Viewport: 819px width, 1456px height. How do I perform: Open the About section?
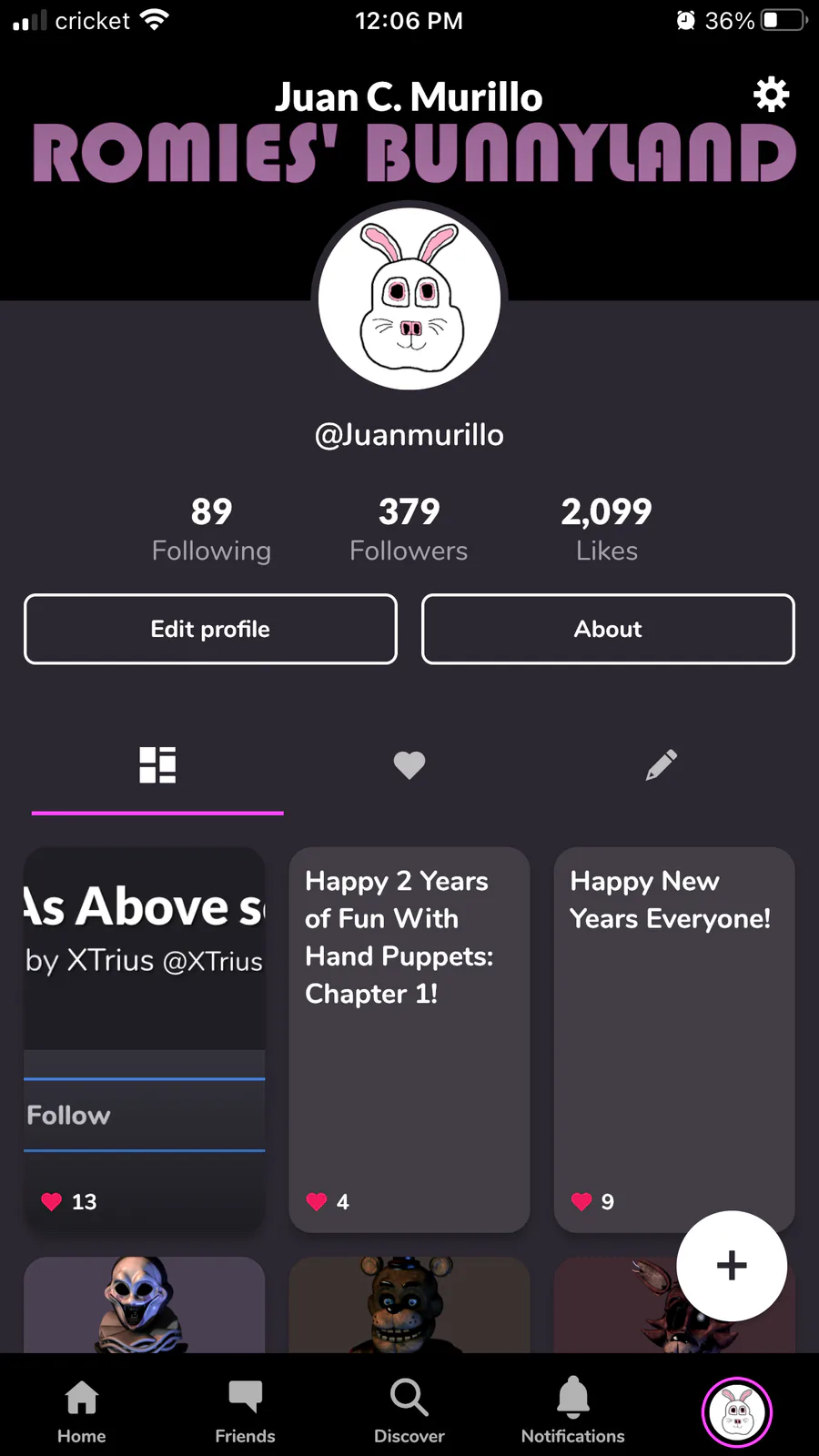coord(608,629)
